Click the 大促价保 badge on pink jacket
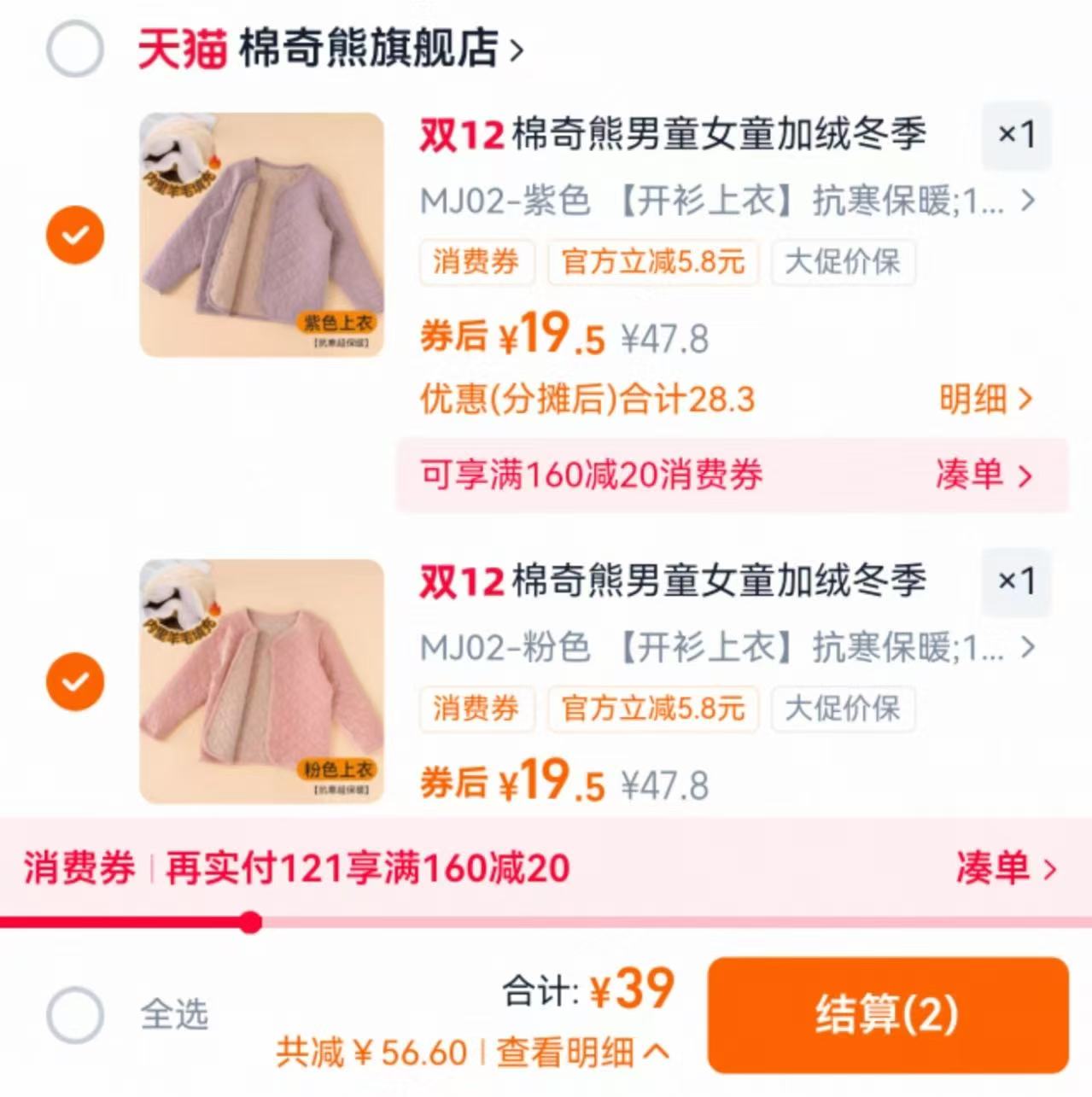 click(x=843, y=709)
